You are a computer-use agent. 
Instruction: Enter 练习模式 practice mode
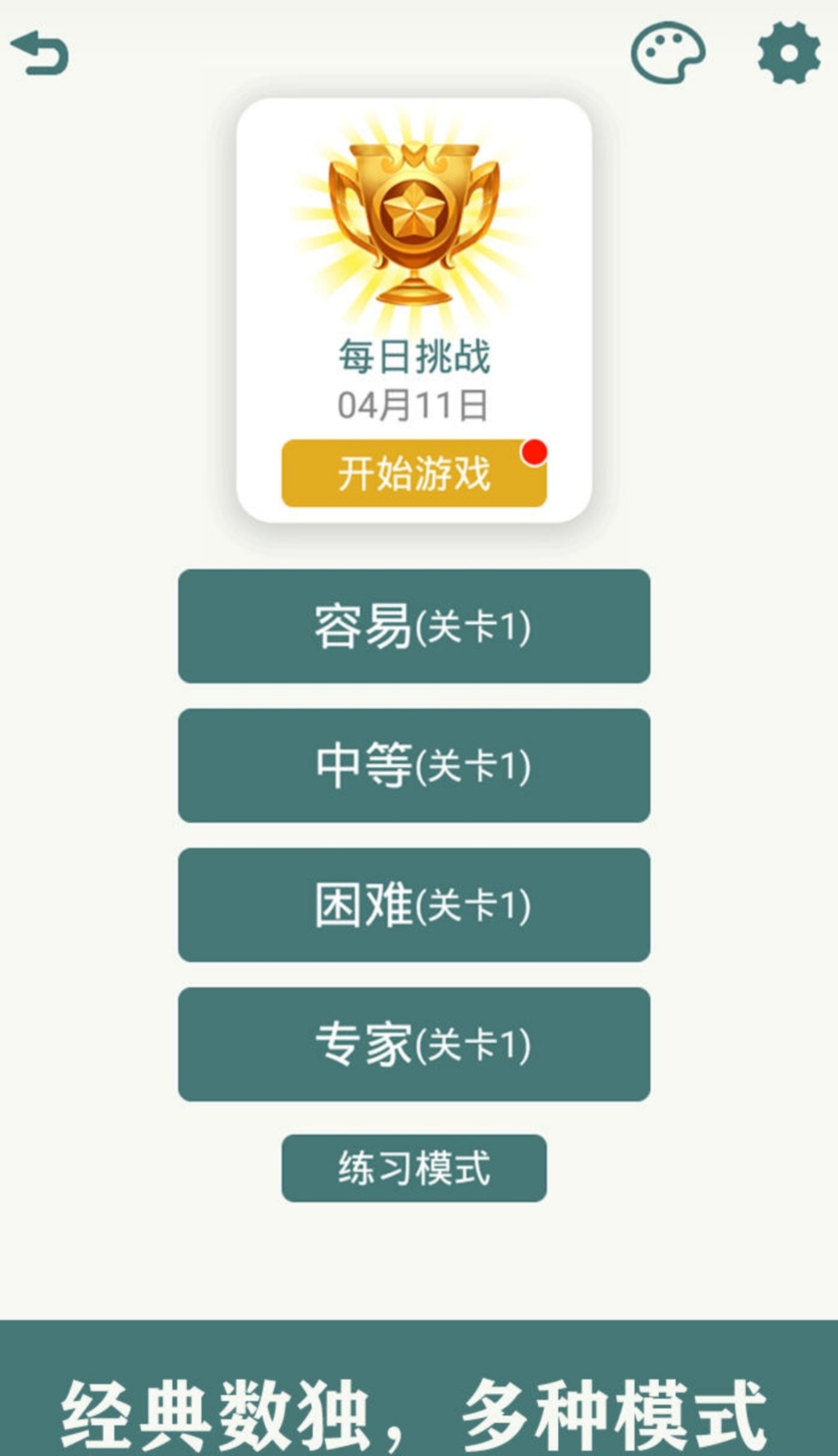(x=414, y=1168)
